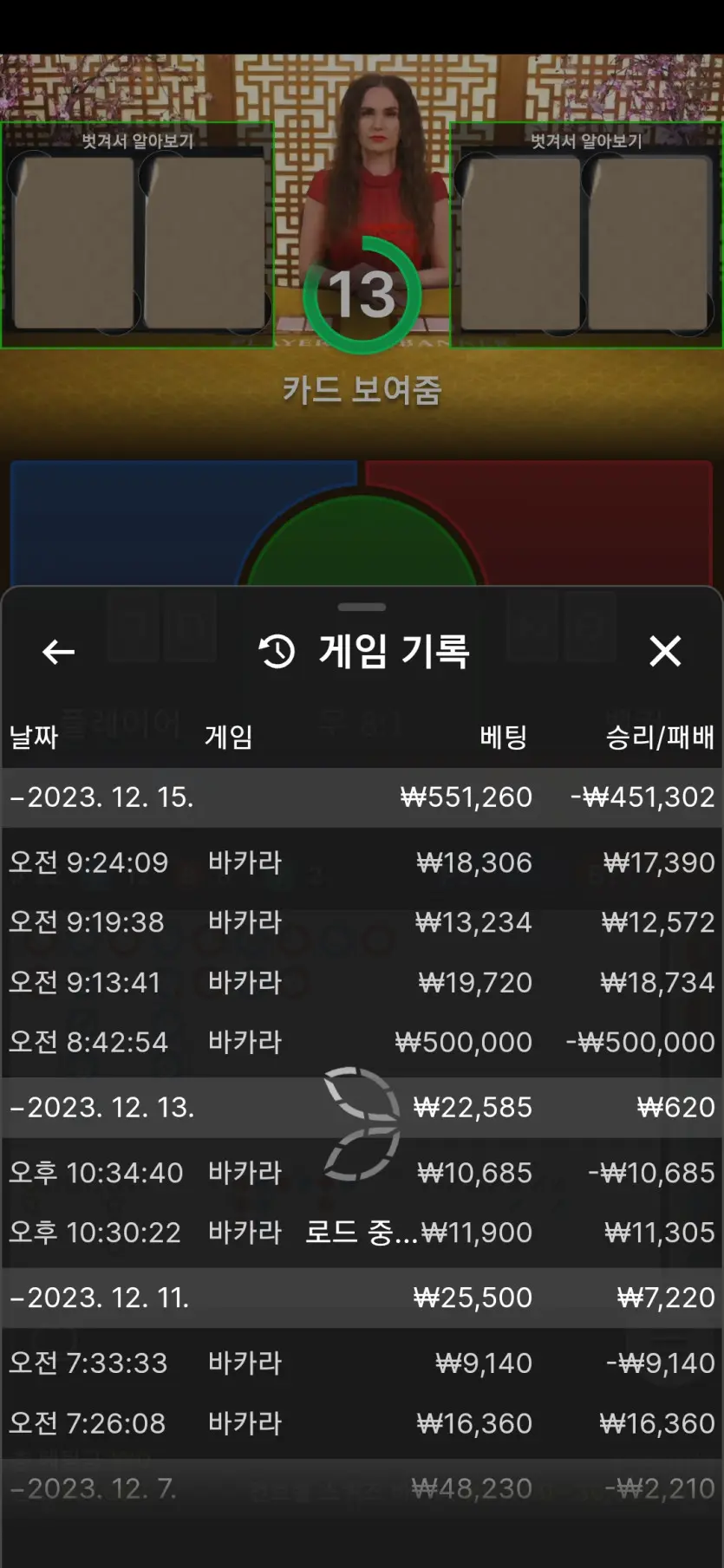Open the 오후 10:34:40 바카라 record
Screen dimensions: 724x1568
coord(362,1173)
